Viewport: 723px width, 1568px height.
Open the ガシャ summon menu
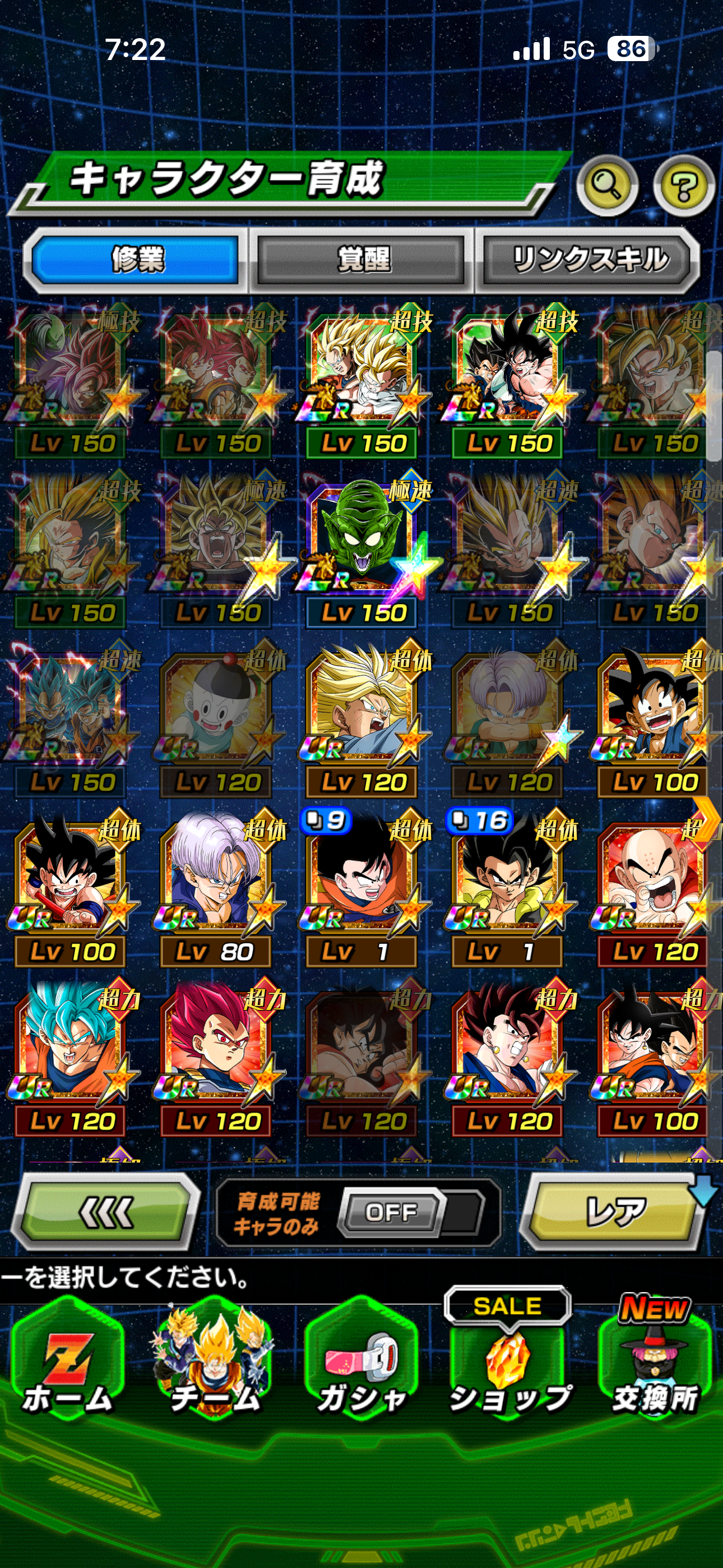[x=361, y=1369]
